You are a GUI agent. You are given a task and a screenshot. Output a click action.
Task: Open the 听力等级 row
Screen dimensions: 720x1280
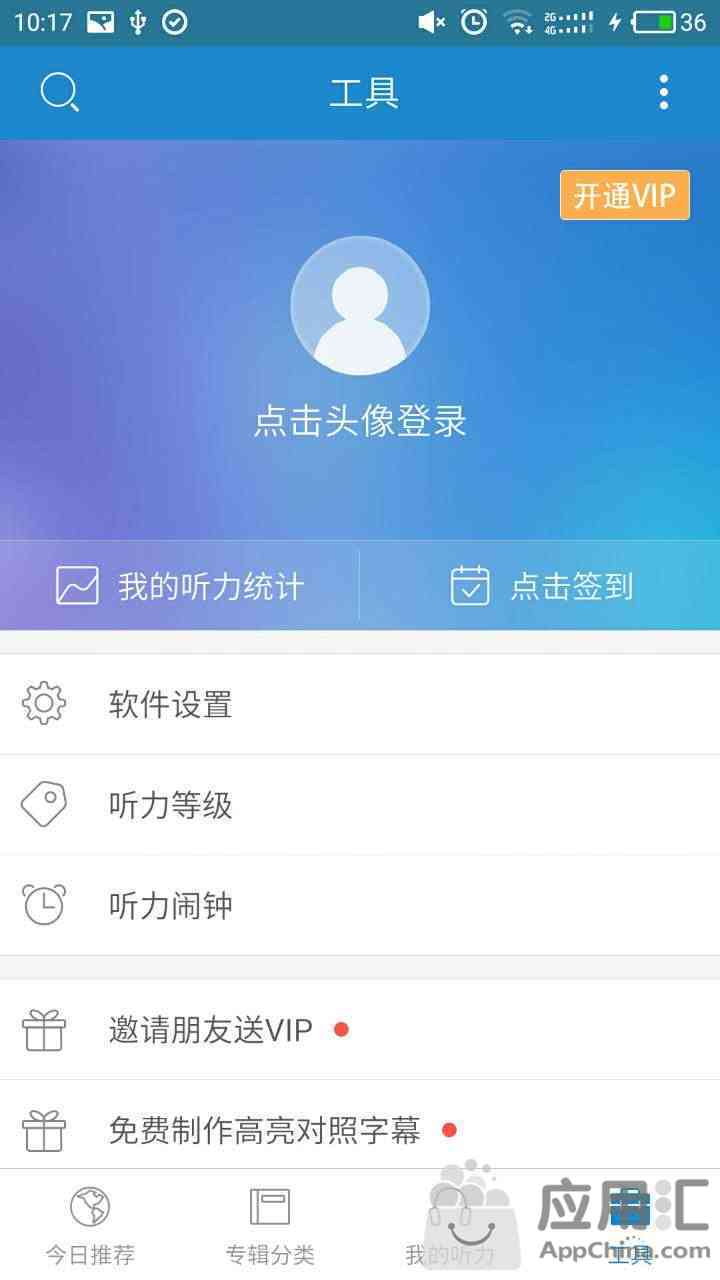(x=360, y=805)
